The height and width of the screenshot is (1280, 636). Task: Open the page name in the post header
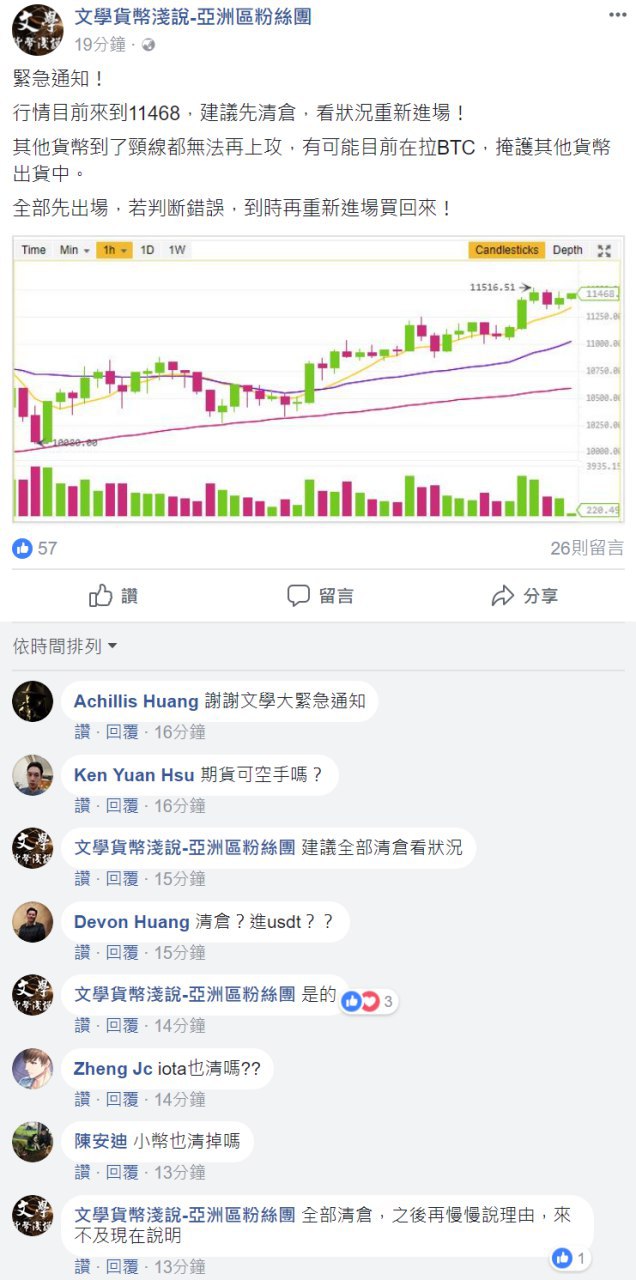click(x=209, y=16)
